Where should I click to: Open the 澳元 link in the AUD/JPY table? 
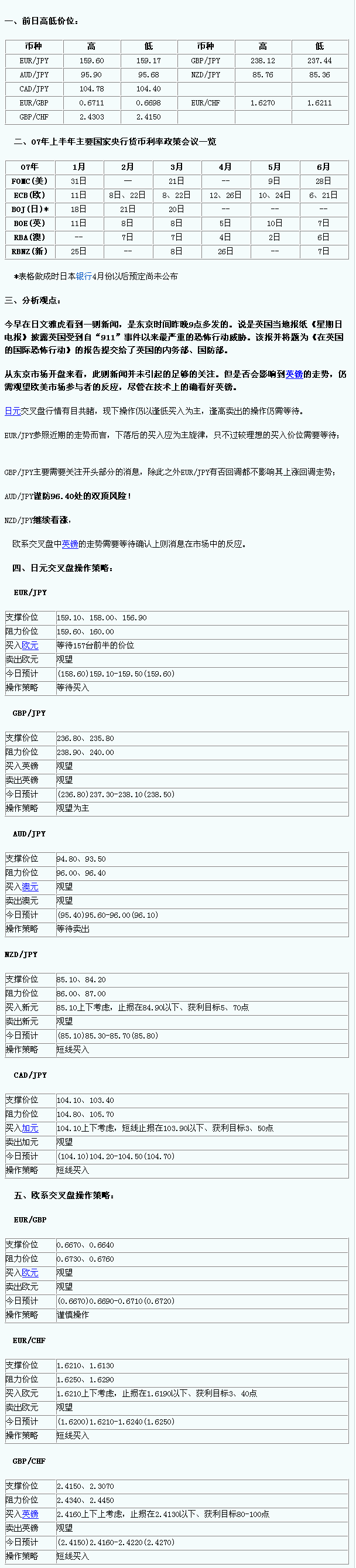pos(30,887)
